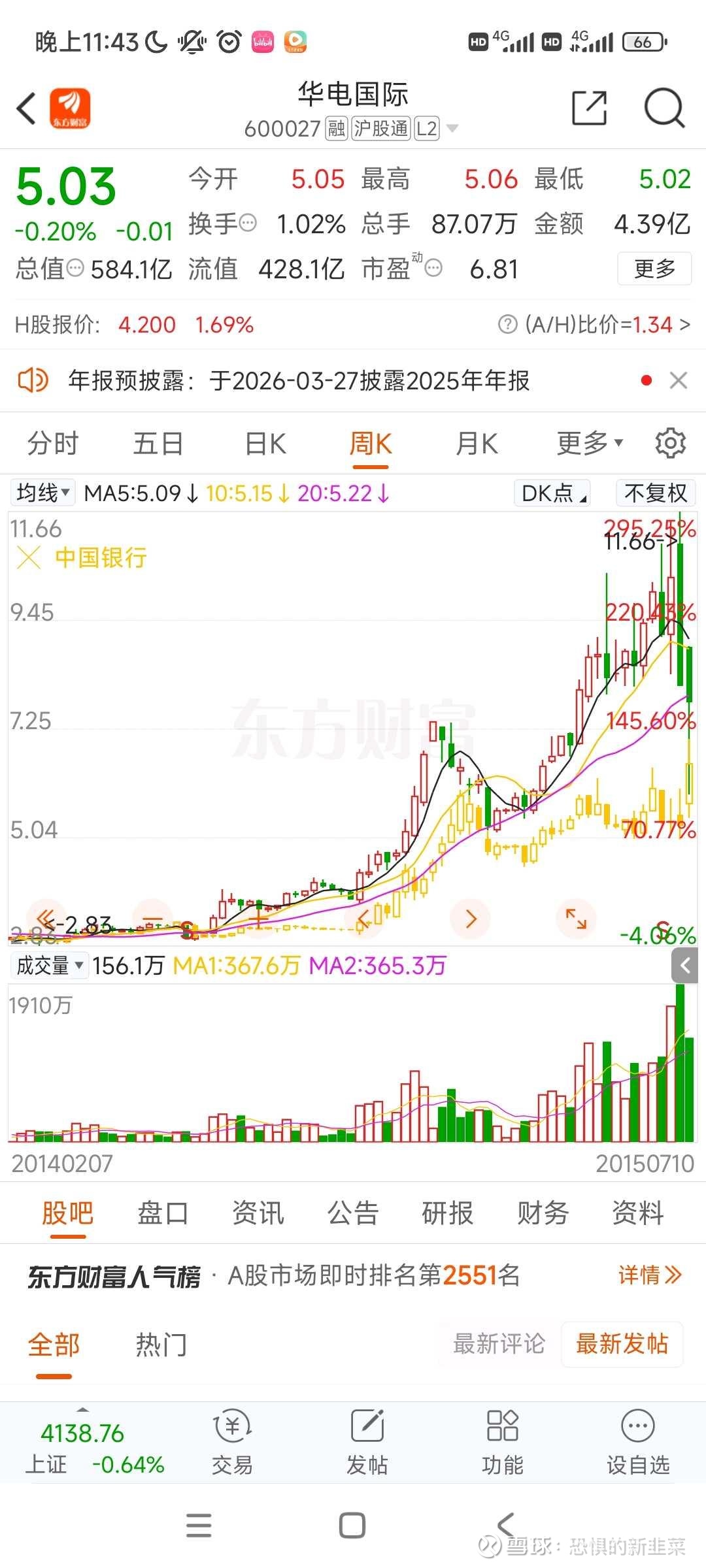Dismiss the annual report announcement banner
This screenshot has width=706, height=1568.
(x=679, y=380)
